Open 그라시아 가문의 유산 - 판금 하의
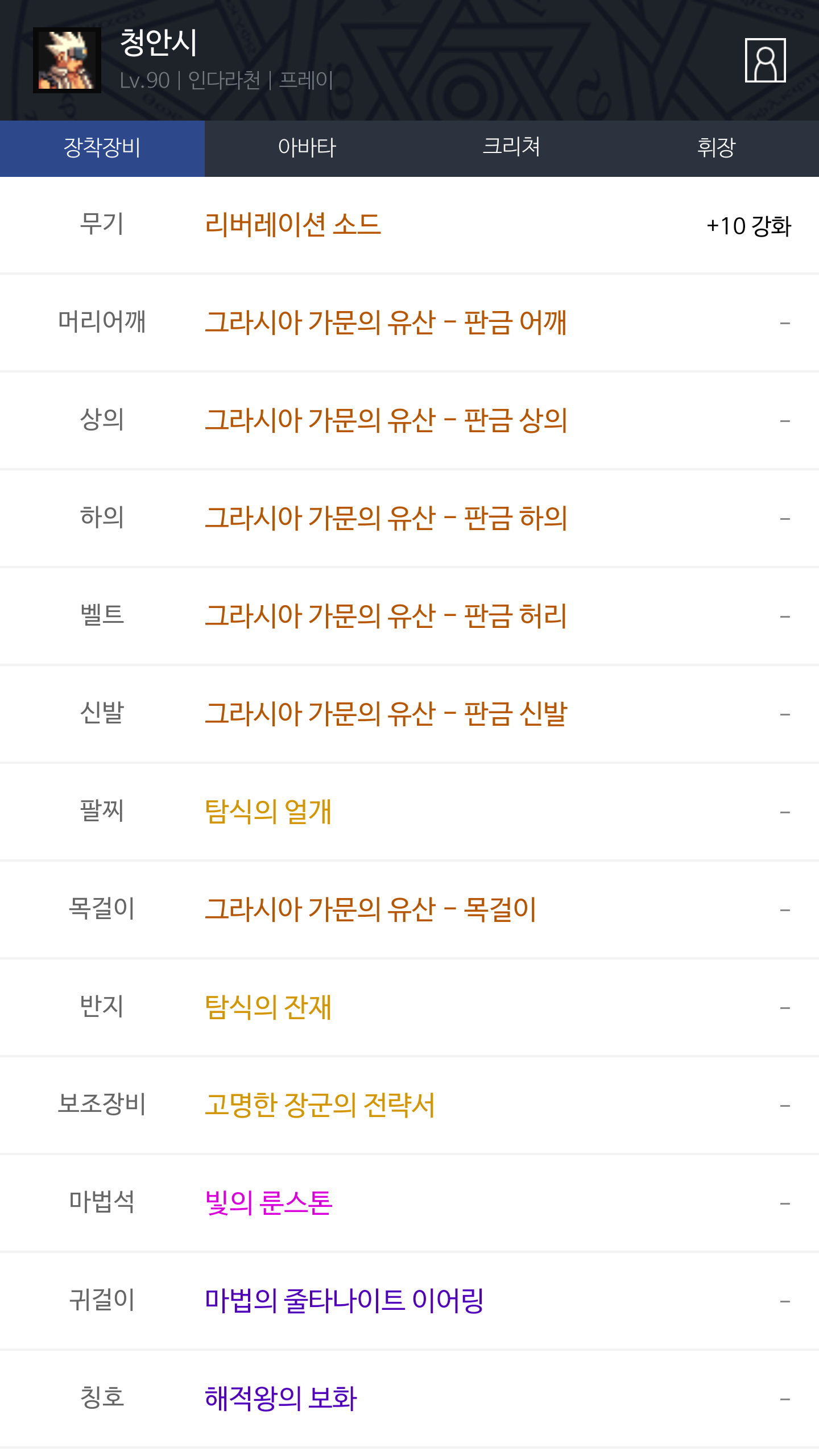This screenshot has width=819, height=1456. coord(386,518)
